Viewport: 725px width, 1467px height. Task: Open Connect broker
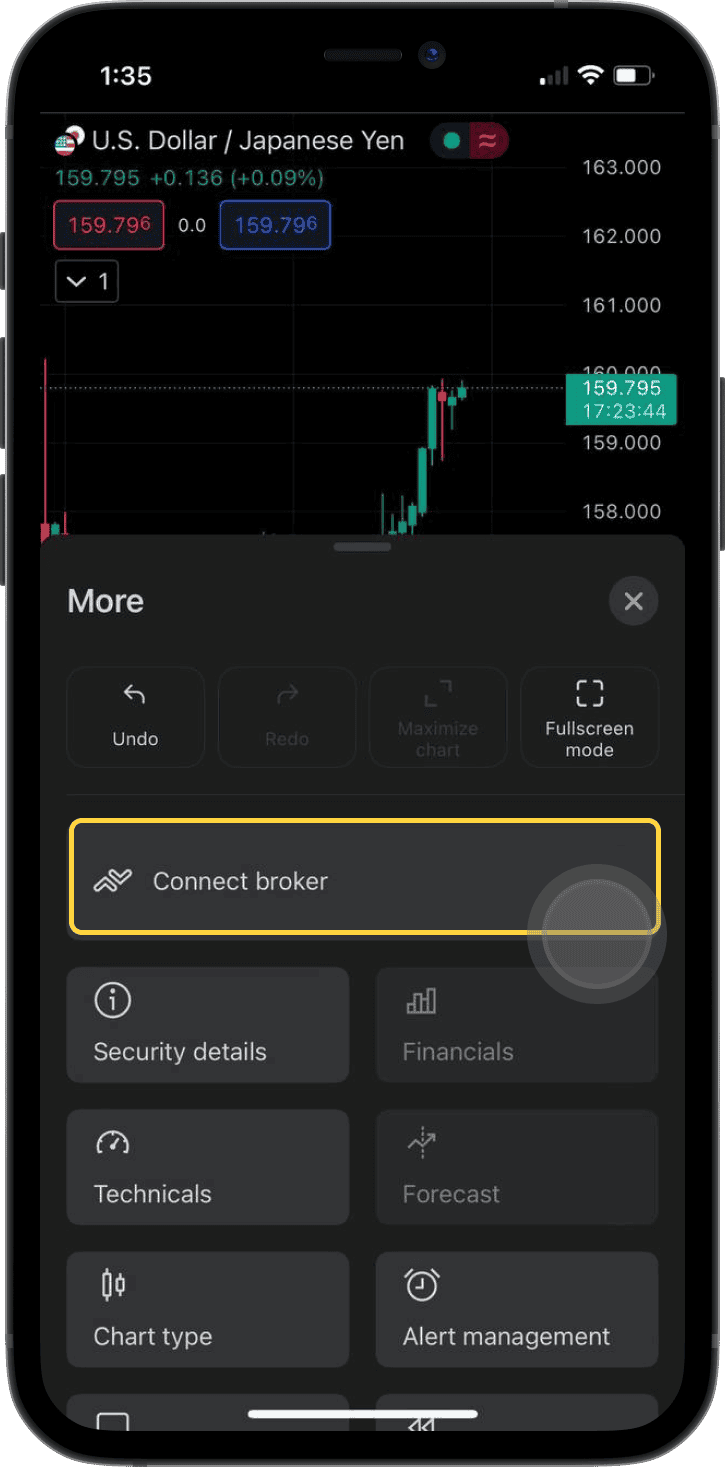[x=364, y=880]
